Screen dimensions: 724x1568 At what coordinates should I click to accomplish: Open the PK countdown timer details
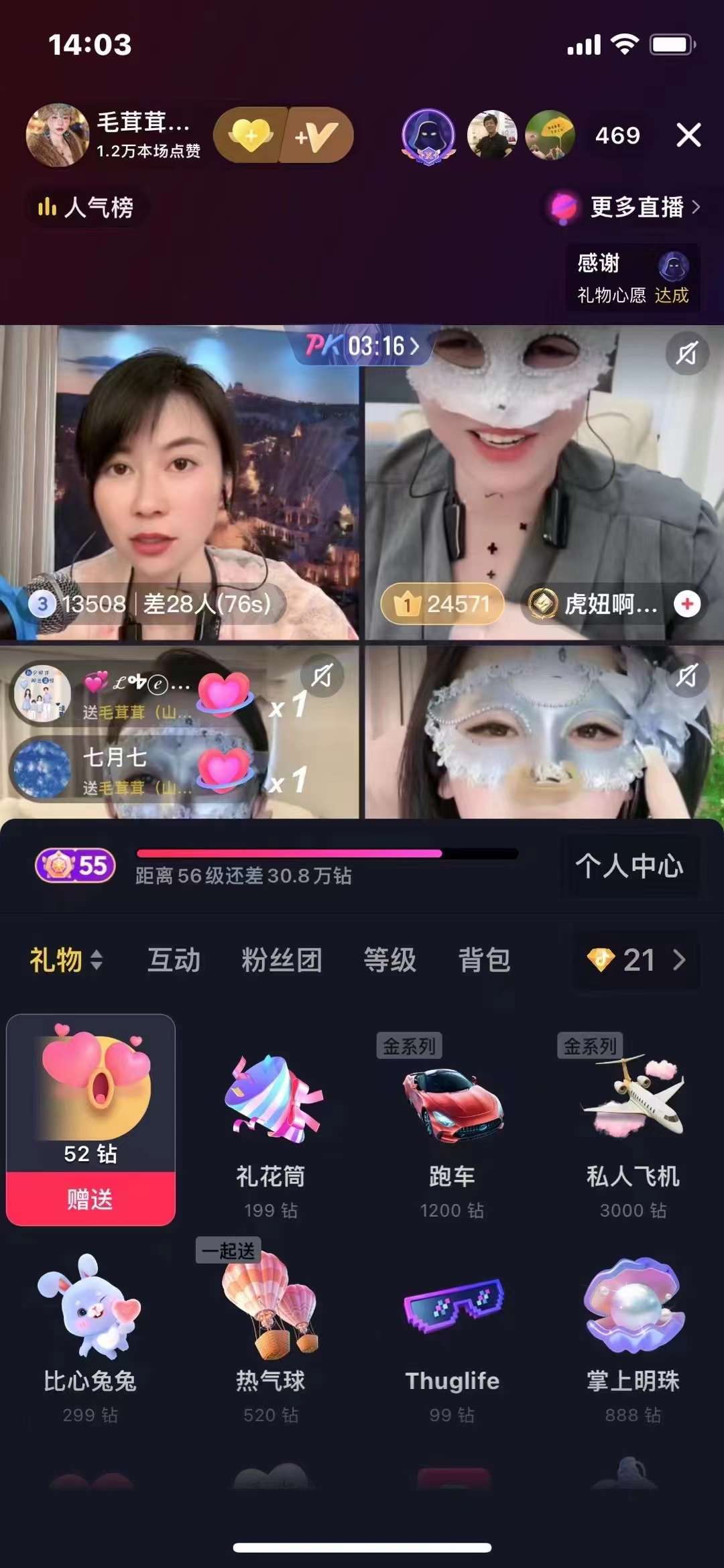coord(363,346)
